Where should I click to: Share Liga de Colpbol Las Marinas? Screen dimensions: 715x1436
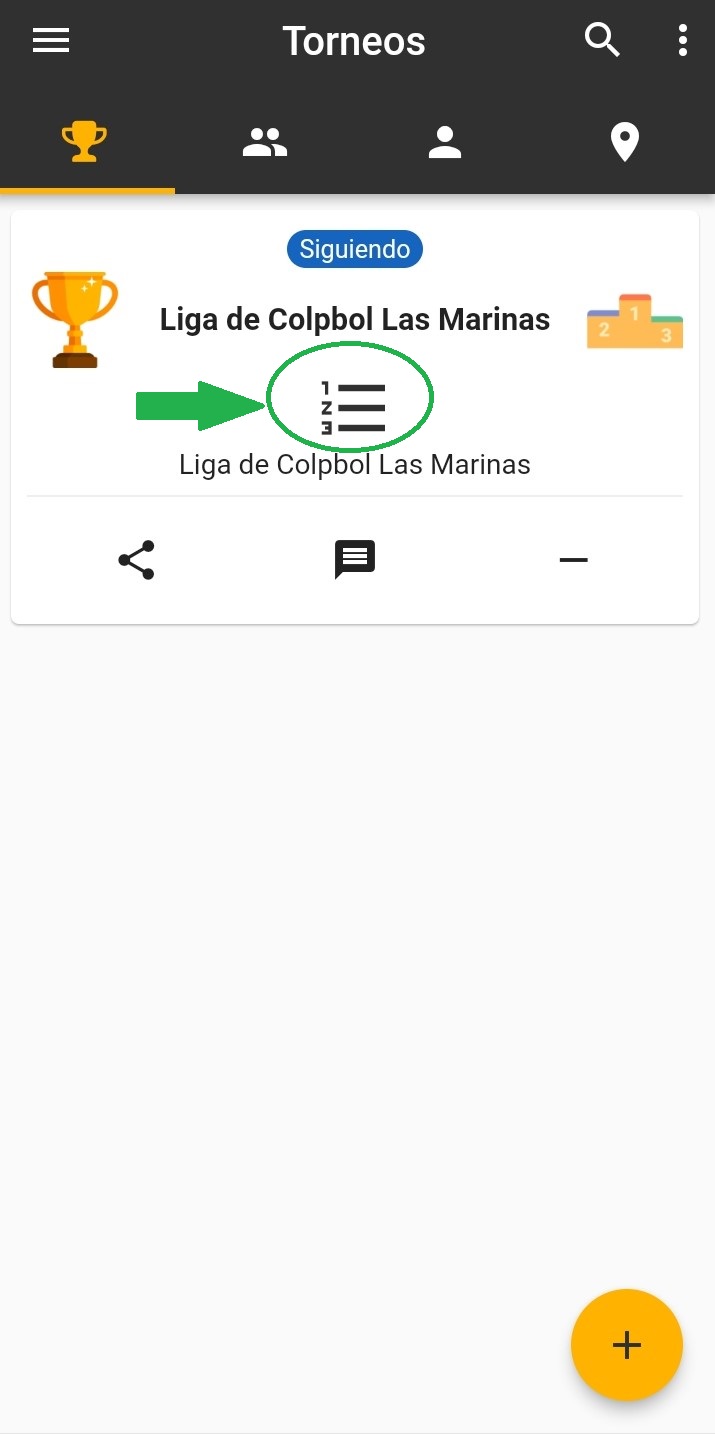(137, 560)
